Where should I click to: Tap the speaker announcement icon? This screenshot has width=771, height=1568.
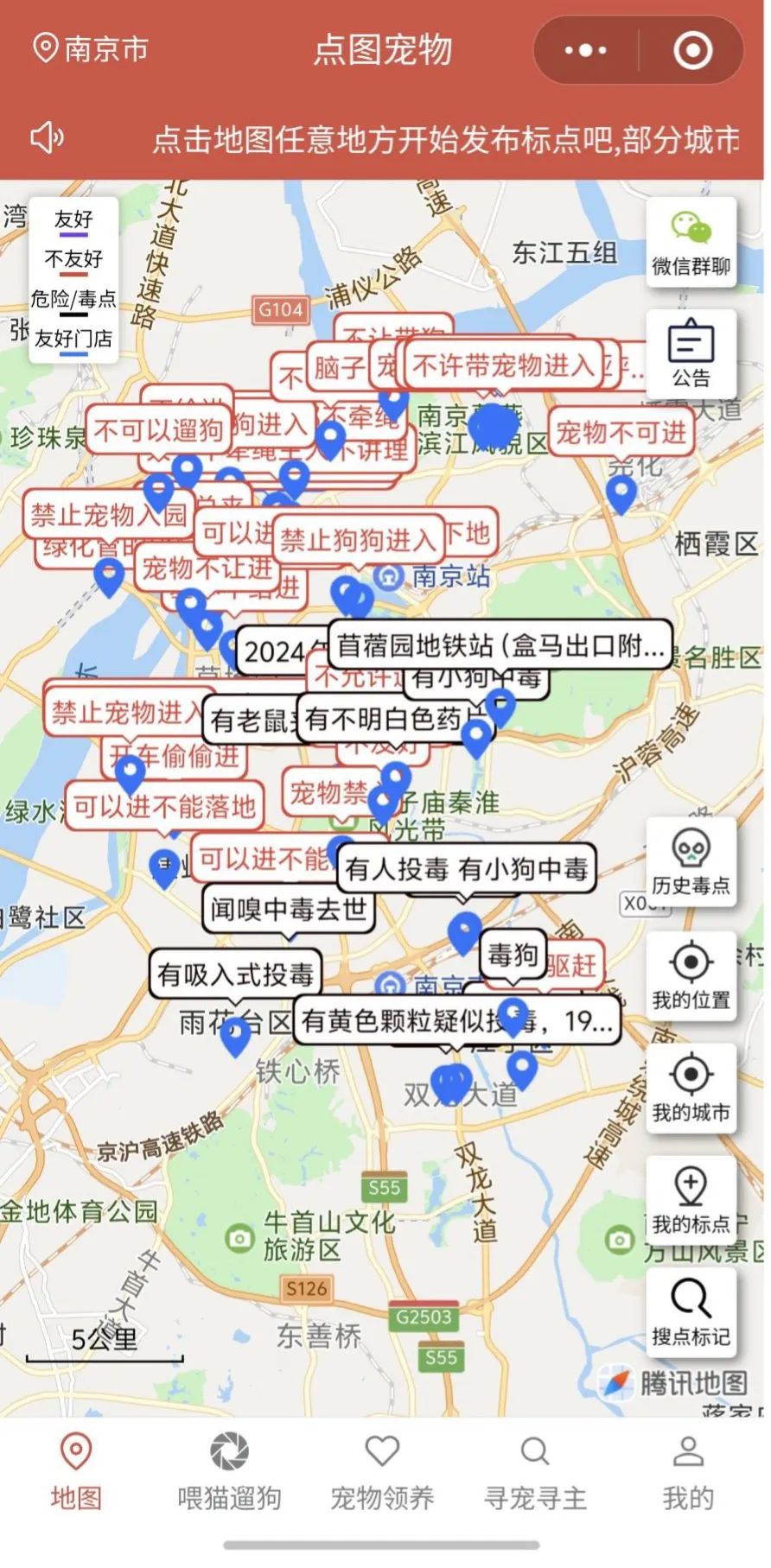[48, 138]
